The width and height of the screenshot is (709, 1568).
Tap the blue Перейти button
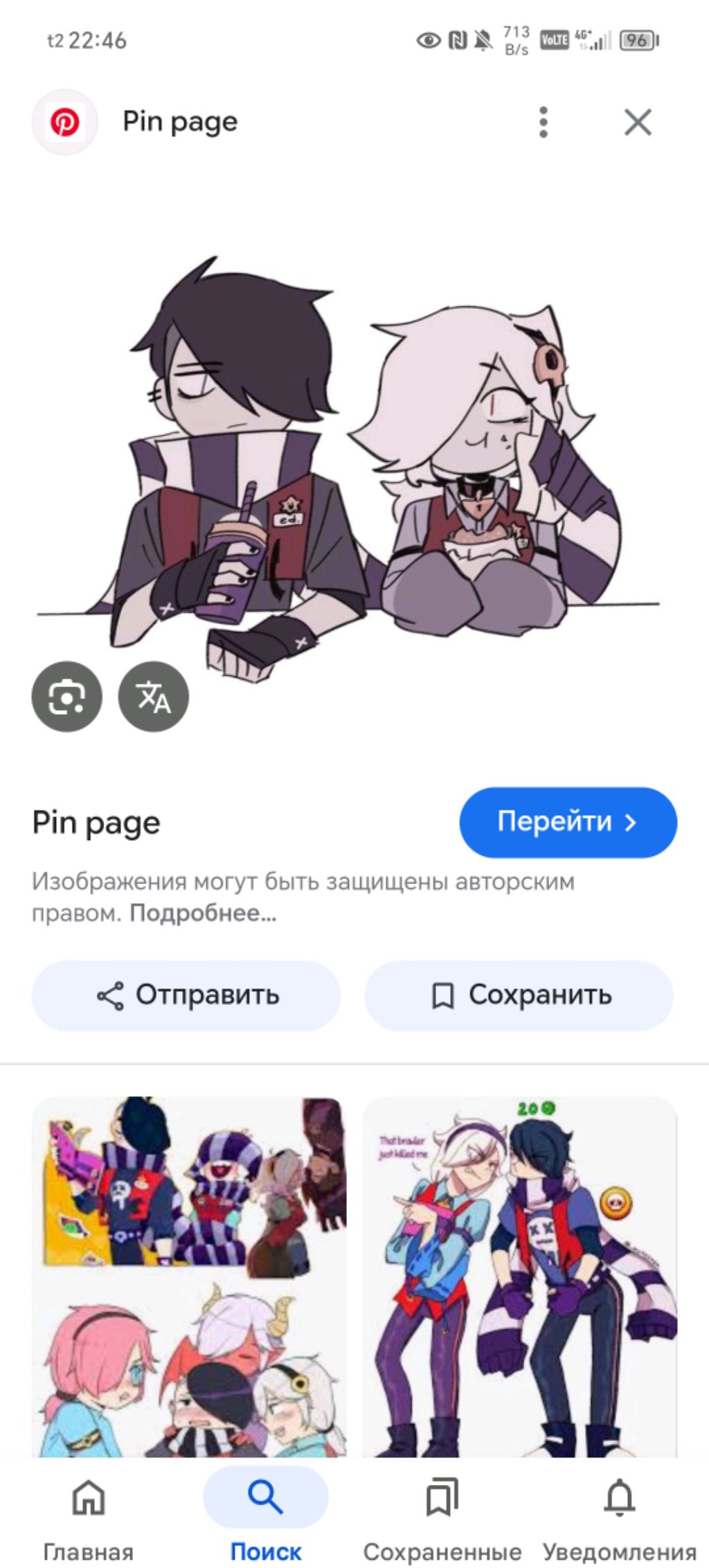point(568,822)
